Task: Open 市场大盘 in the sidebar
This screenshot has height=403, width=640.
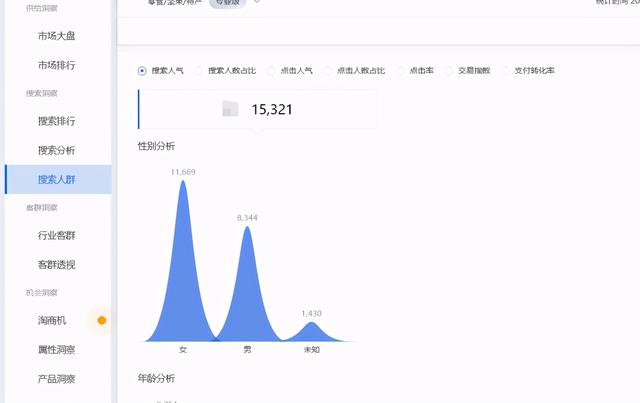Action: (x=57, y=36)
